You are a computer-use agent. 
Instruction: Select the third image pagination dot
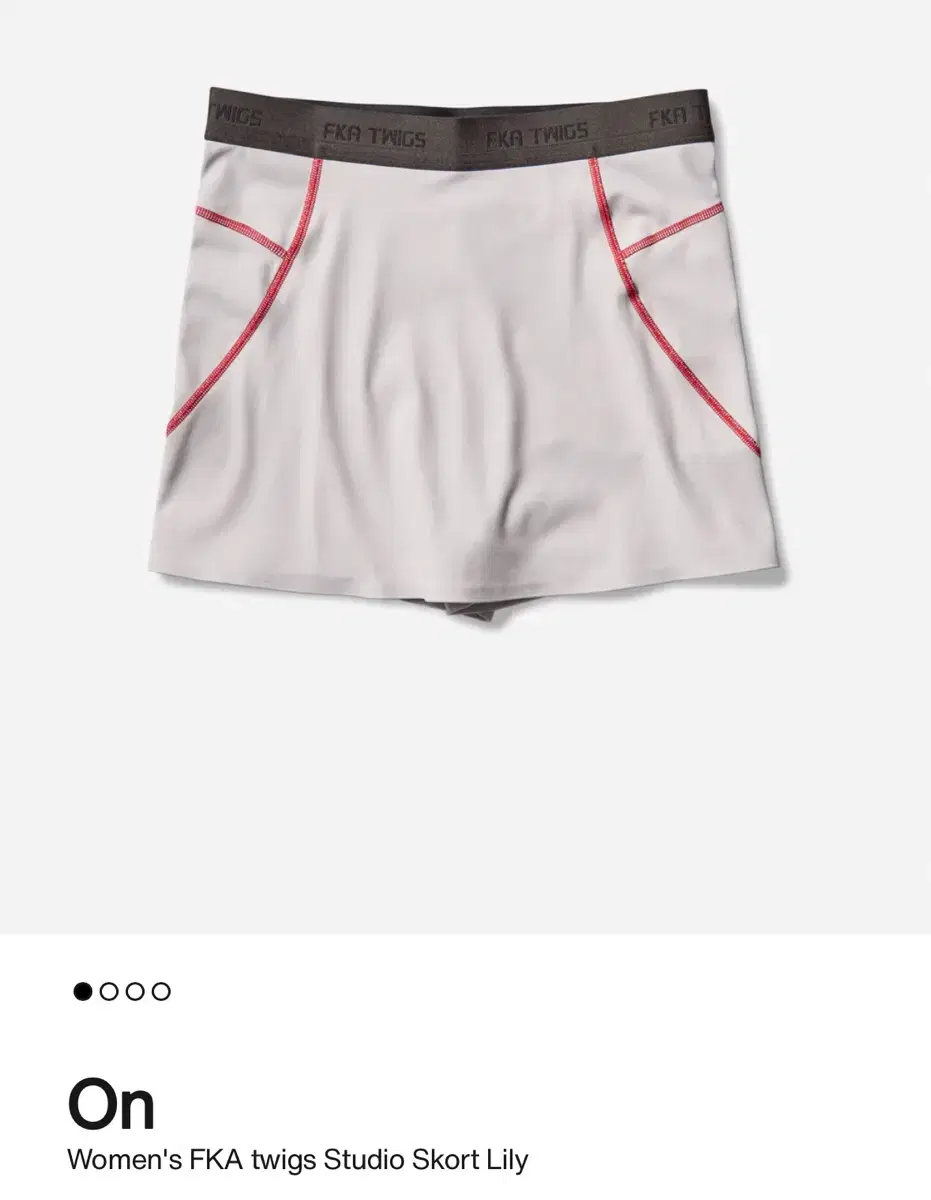(133, 991)
